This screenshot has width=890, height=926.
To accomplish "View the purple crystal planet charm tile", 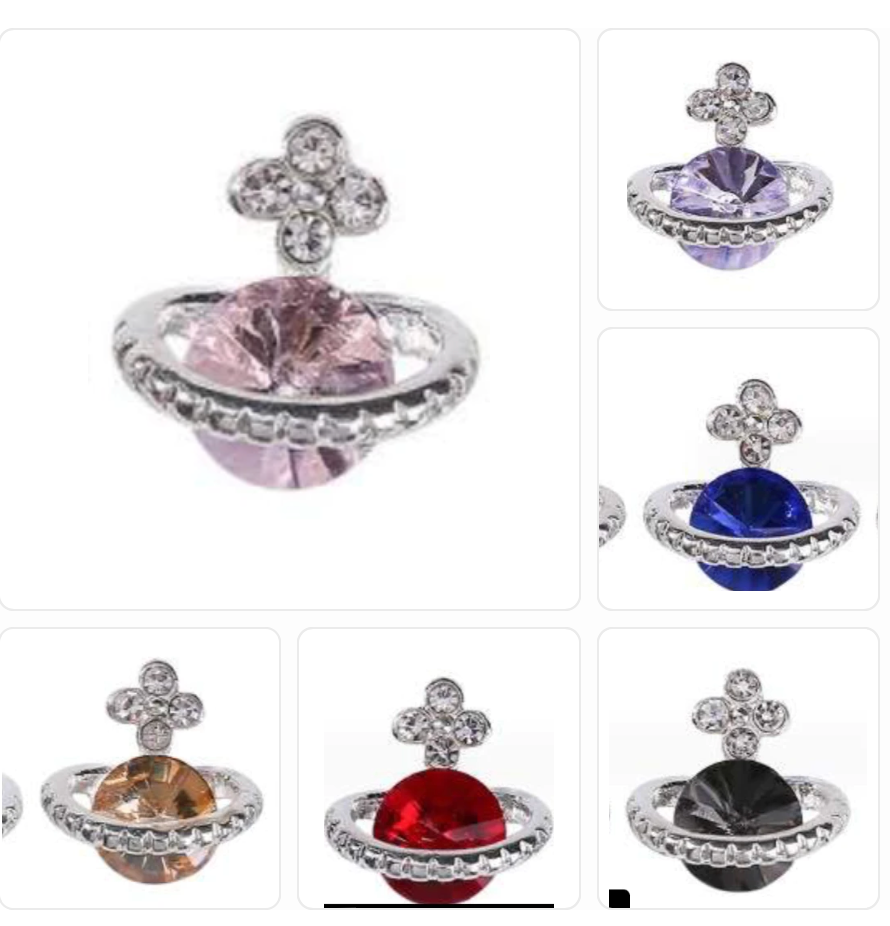I will click(x=738, y=170).
